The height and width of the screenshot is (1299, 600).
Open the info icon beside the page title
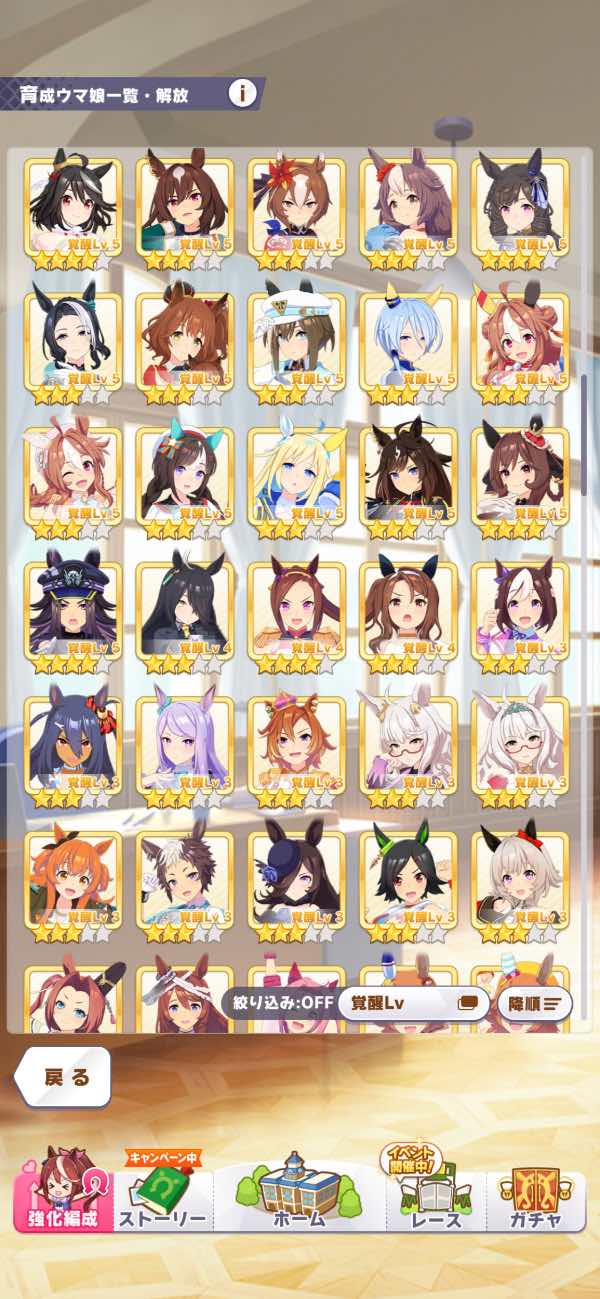click(x=240, y=94)
